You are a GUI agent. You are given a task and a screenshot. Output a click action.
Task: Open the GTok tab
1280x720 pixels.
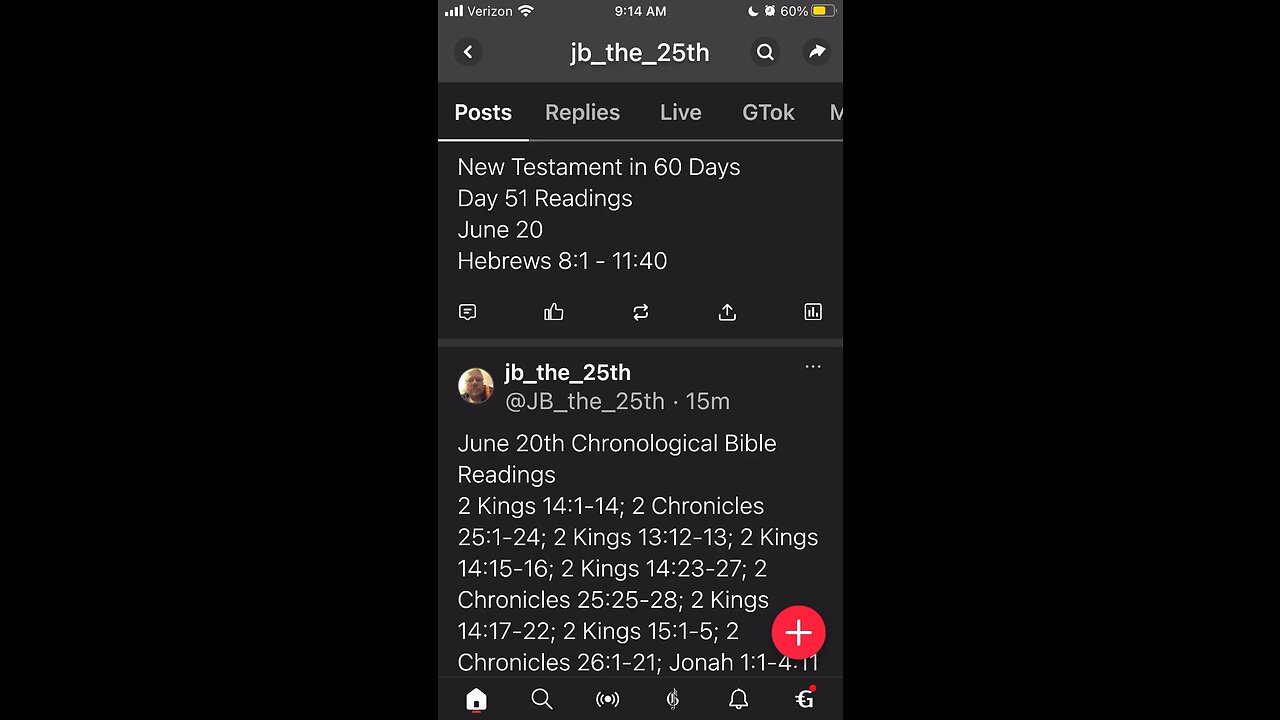[768, 113]
